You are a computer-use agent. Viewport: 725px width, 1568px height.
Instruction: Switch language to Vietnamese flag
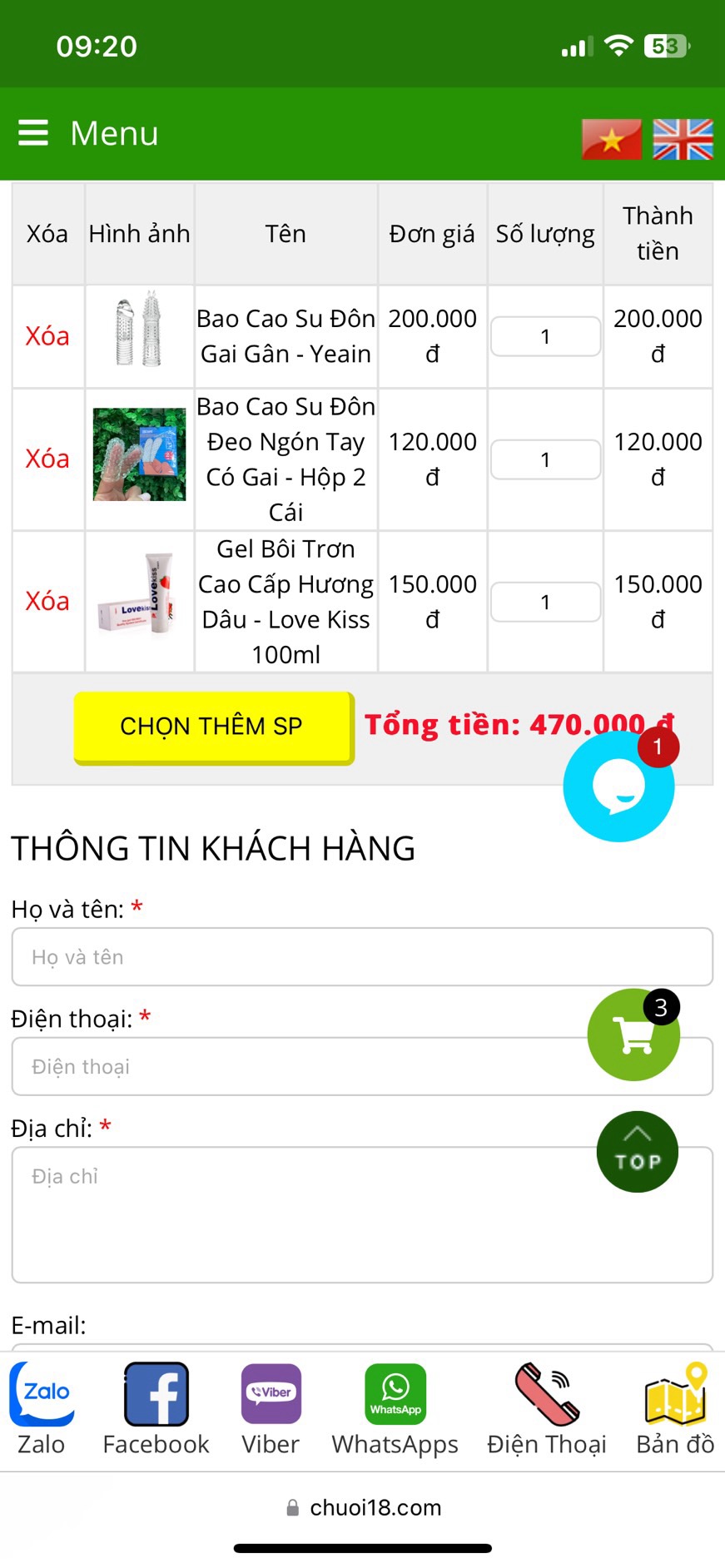(x=611, y=139)
